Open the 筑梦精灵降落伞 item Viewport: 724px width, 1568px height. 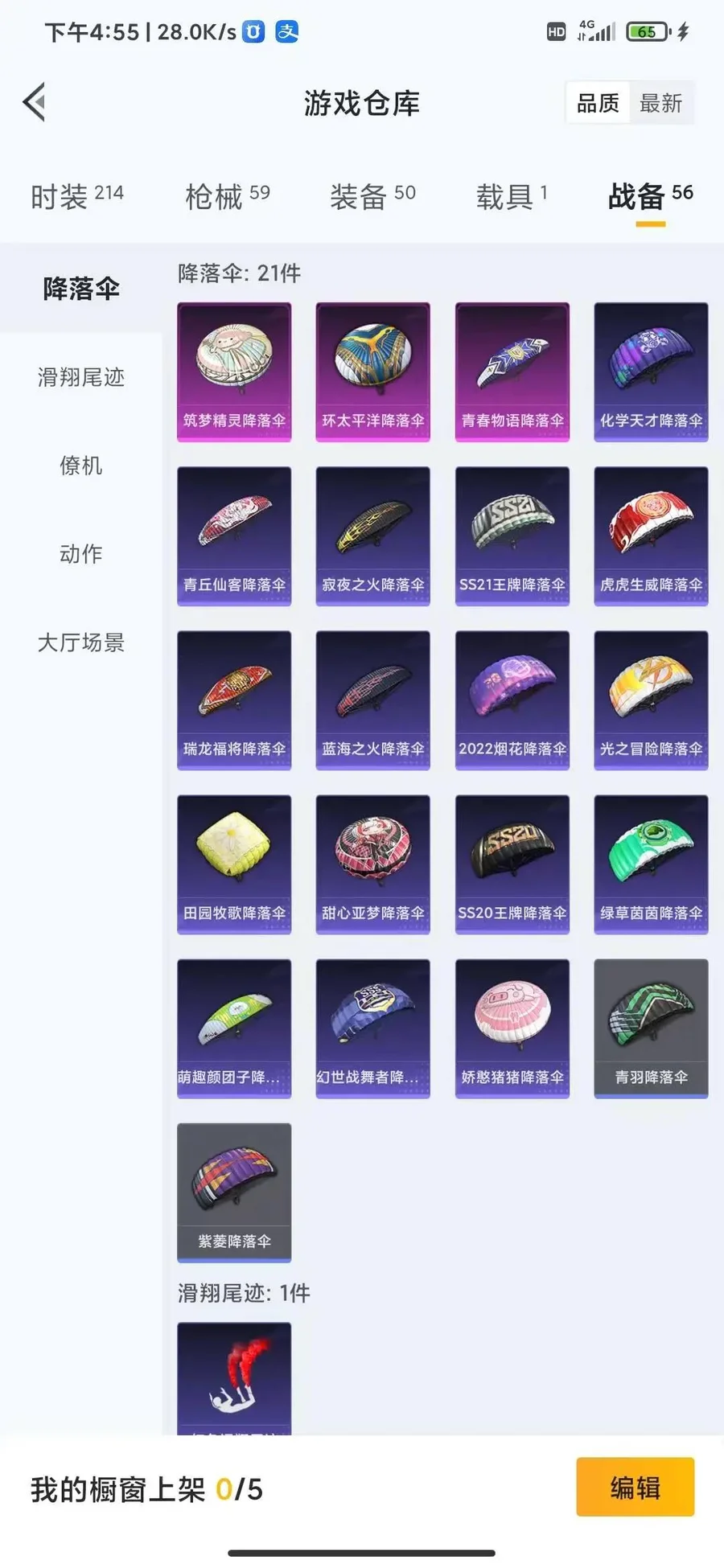(x=234, y=371)
